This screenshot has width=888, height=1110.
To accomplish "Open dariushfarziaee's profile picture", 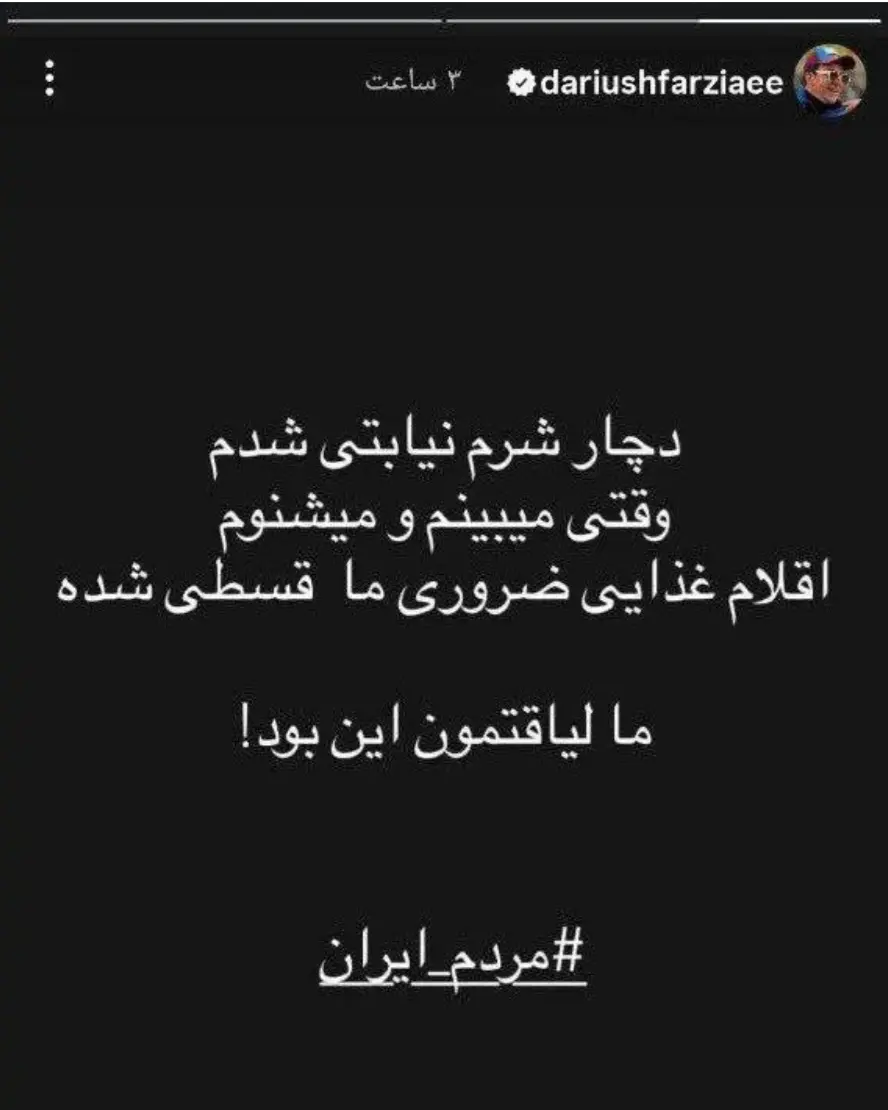I will (x=828, y=81).
